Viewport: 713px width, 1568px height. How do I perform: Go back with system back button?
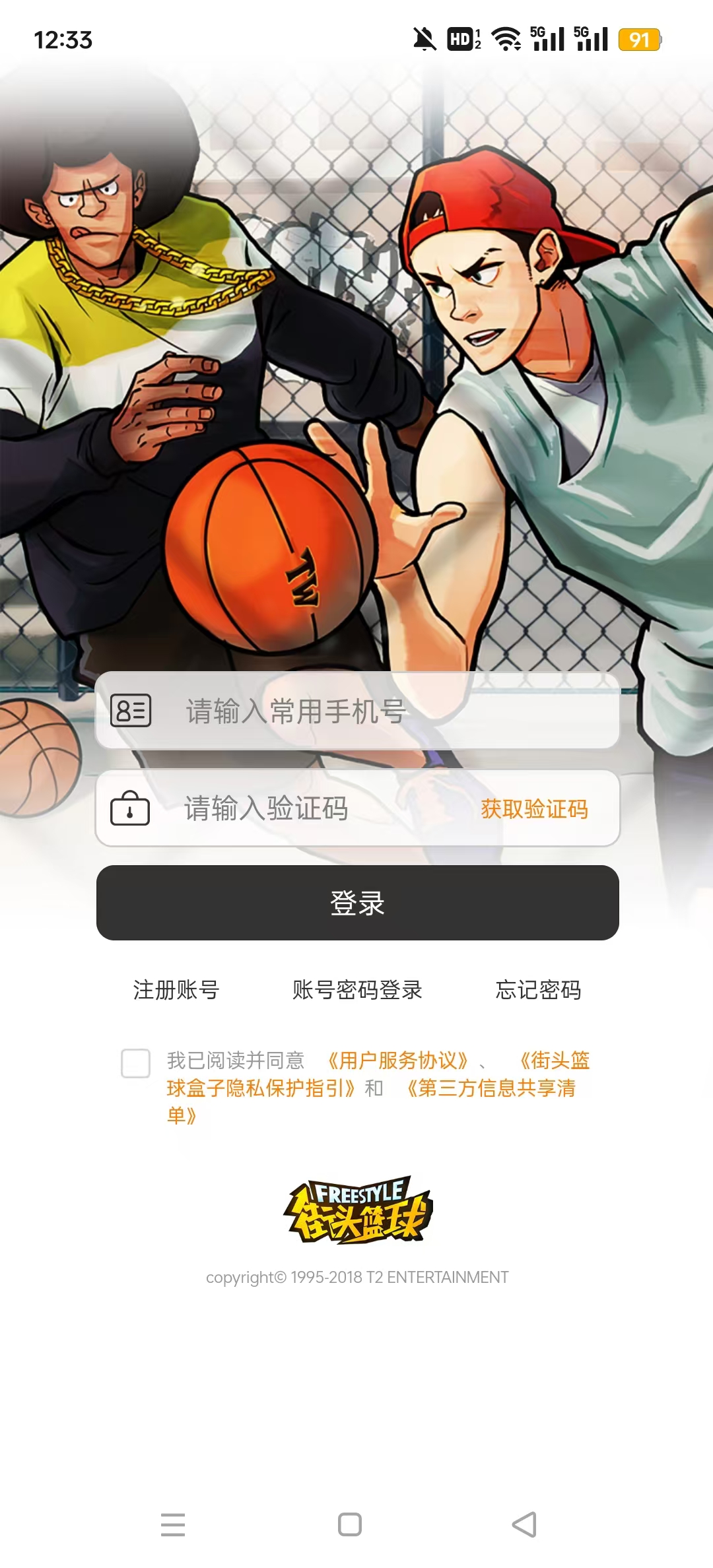(x=525, y=1524)
